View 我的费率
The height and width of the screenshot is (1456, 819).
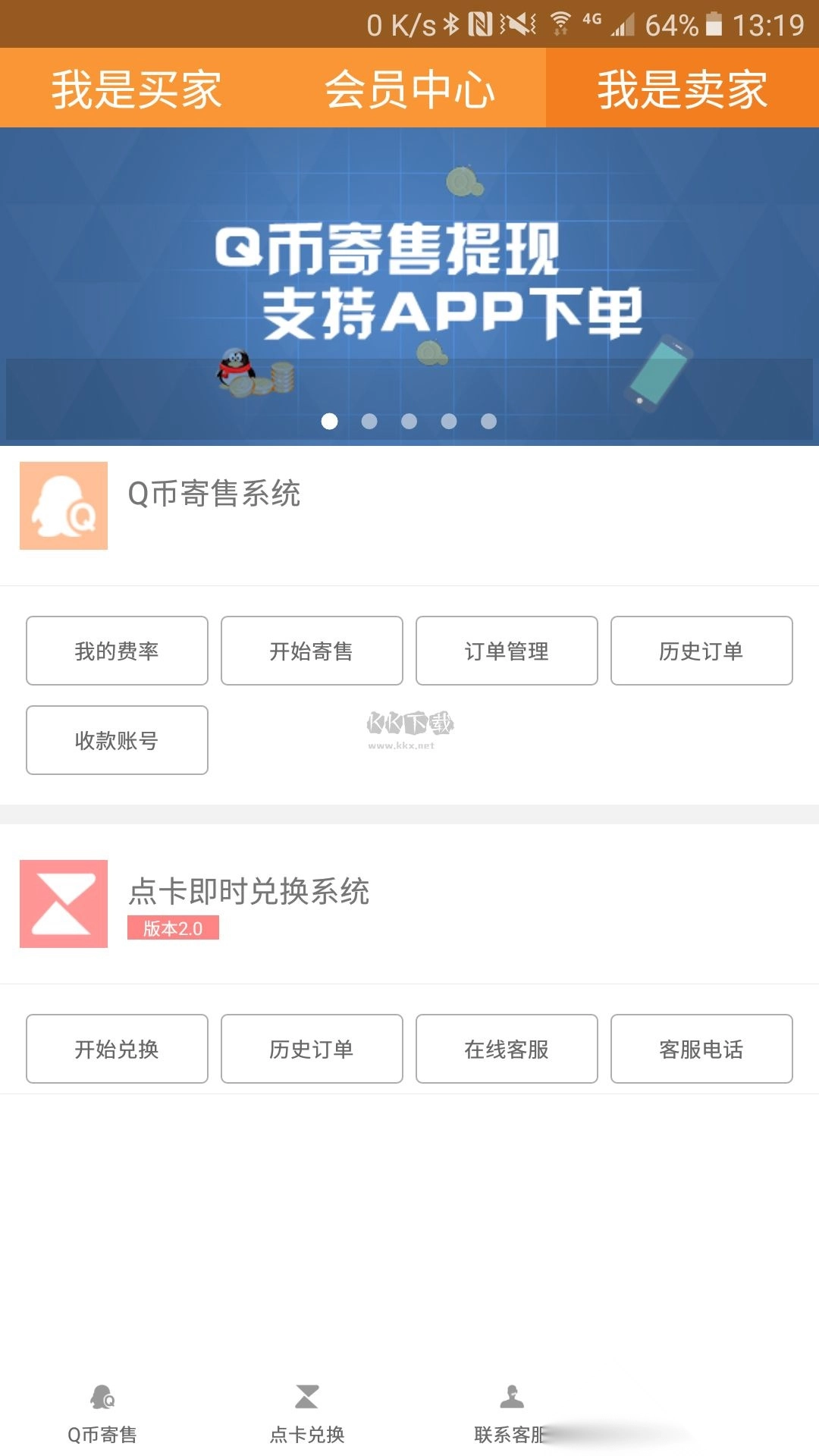click(117, 651)
